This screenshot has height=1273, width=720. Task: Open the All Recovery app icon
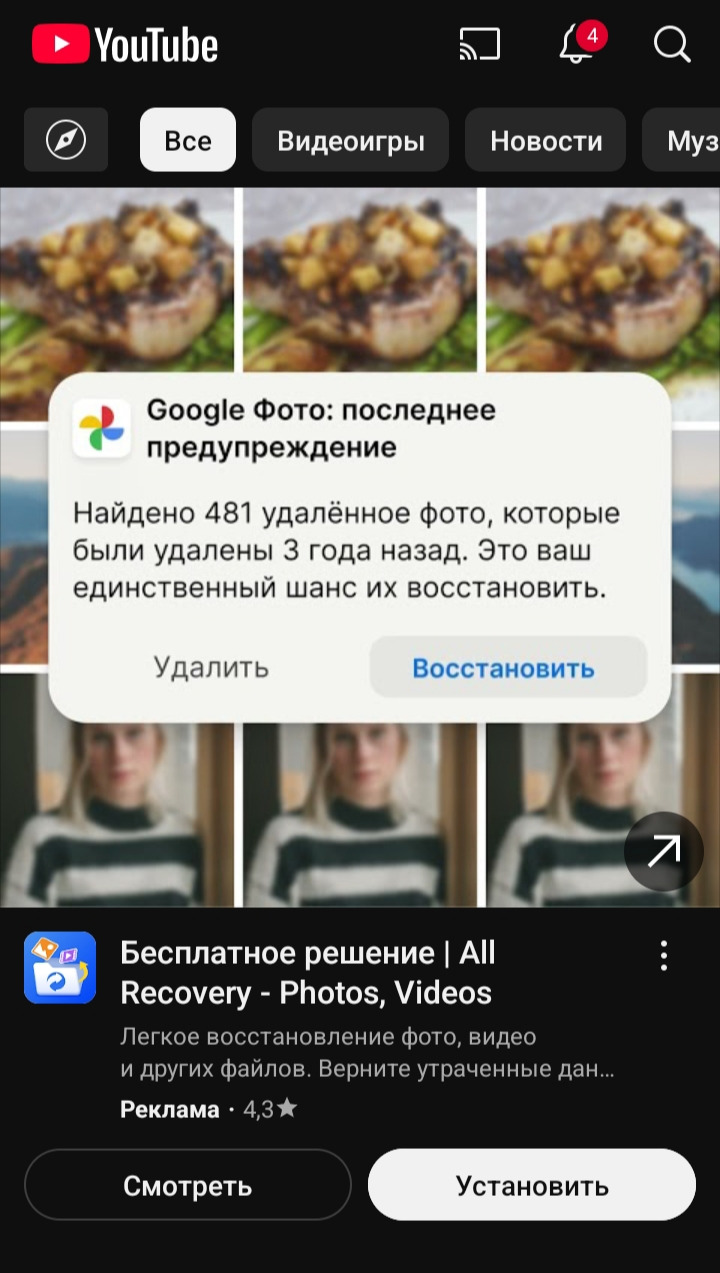pos(60,967)
